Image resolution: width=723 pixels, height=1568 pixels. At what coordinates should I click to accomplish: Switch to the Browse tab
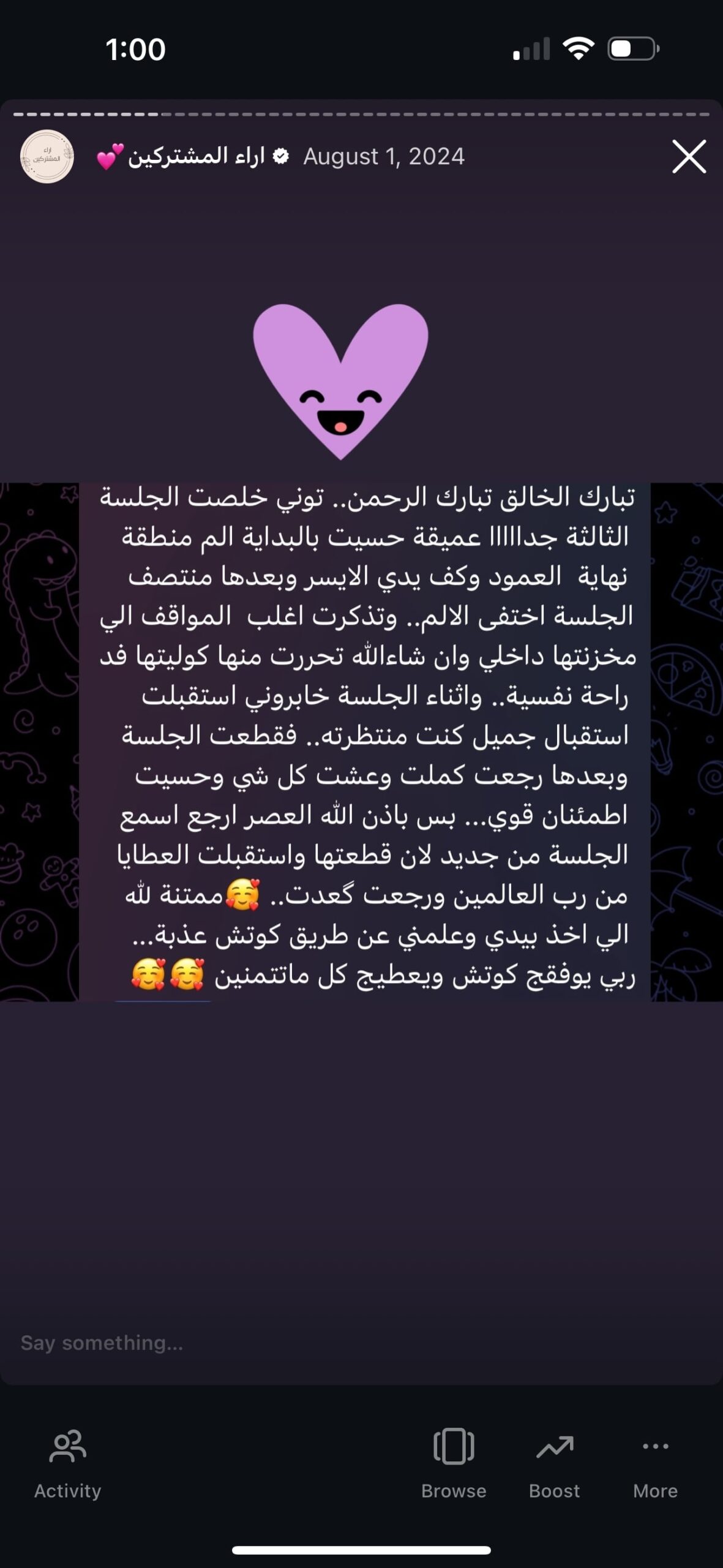coord(454,1465)
